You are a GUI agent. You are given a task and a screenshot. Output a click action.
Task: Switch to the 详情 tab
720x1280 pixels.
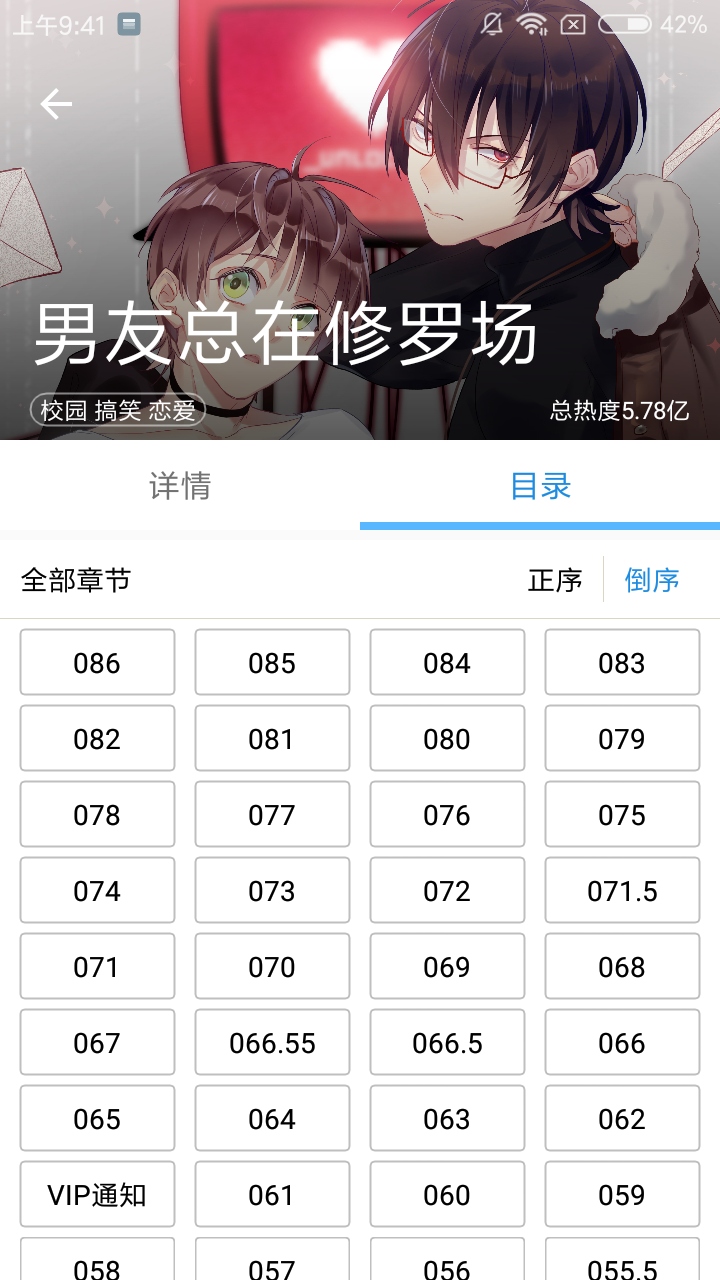[x=180, y=486]
